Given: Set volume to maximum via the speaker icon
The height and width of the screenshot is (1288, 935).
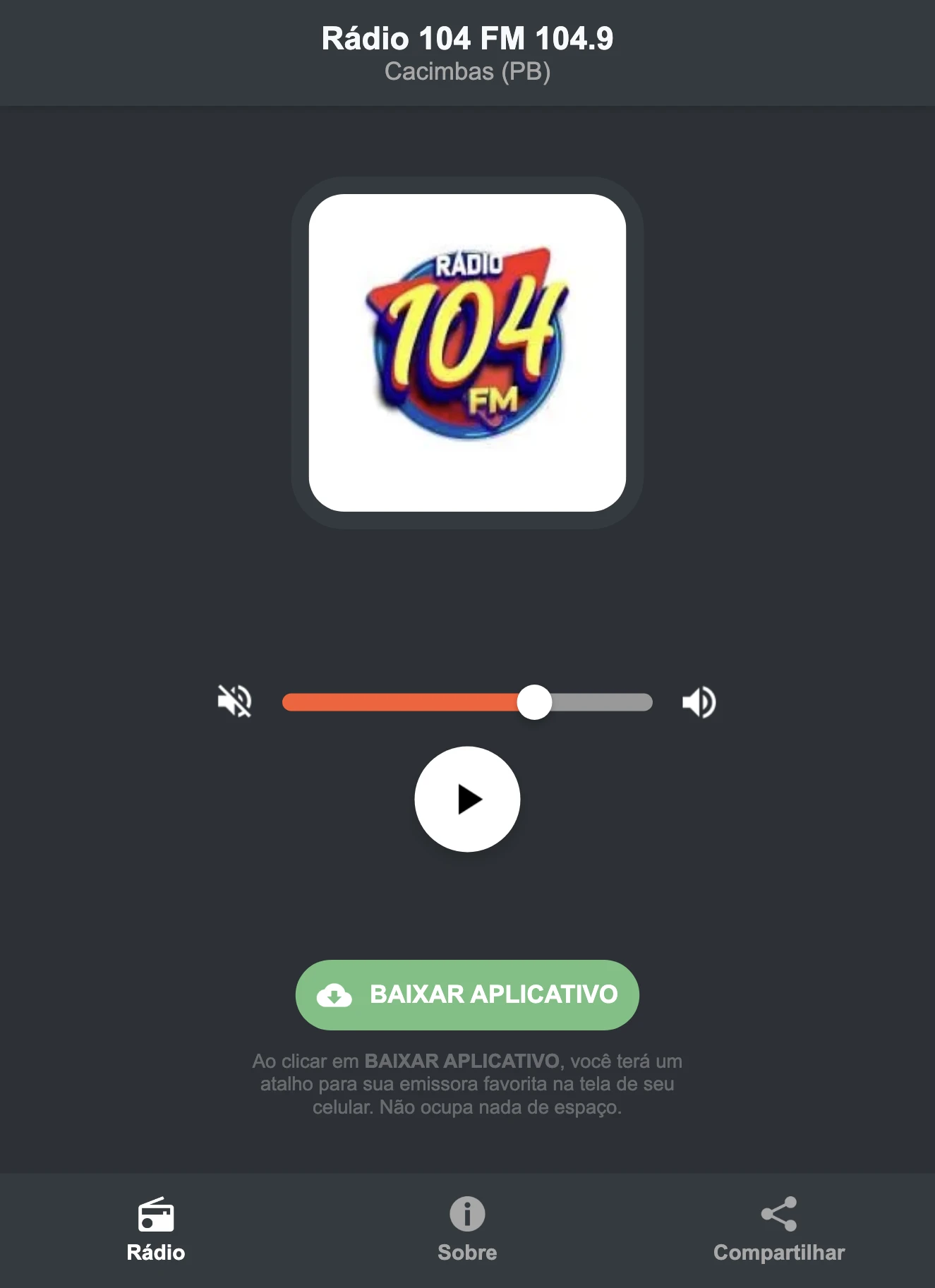Looking at the screenshot, I should pos(699,700).
